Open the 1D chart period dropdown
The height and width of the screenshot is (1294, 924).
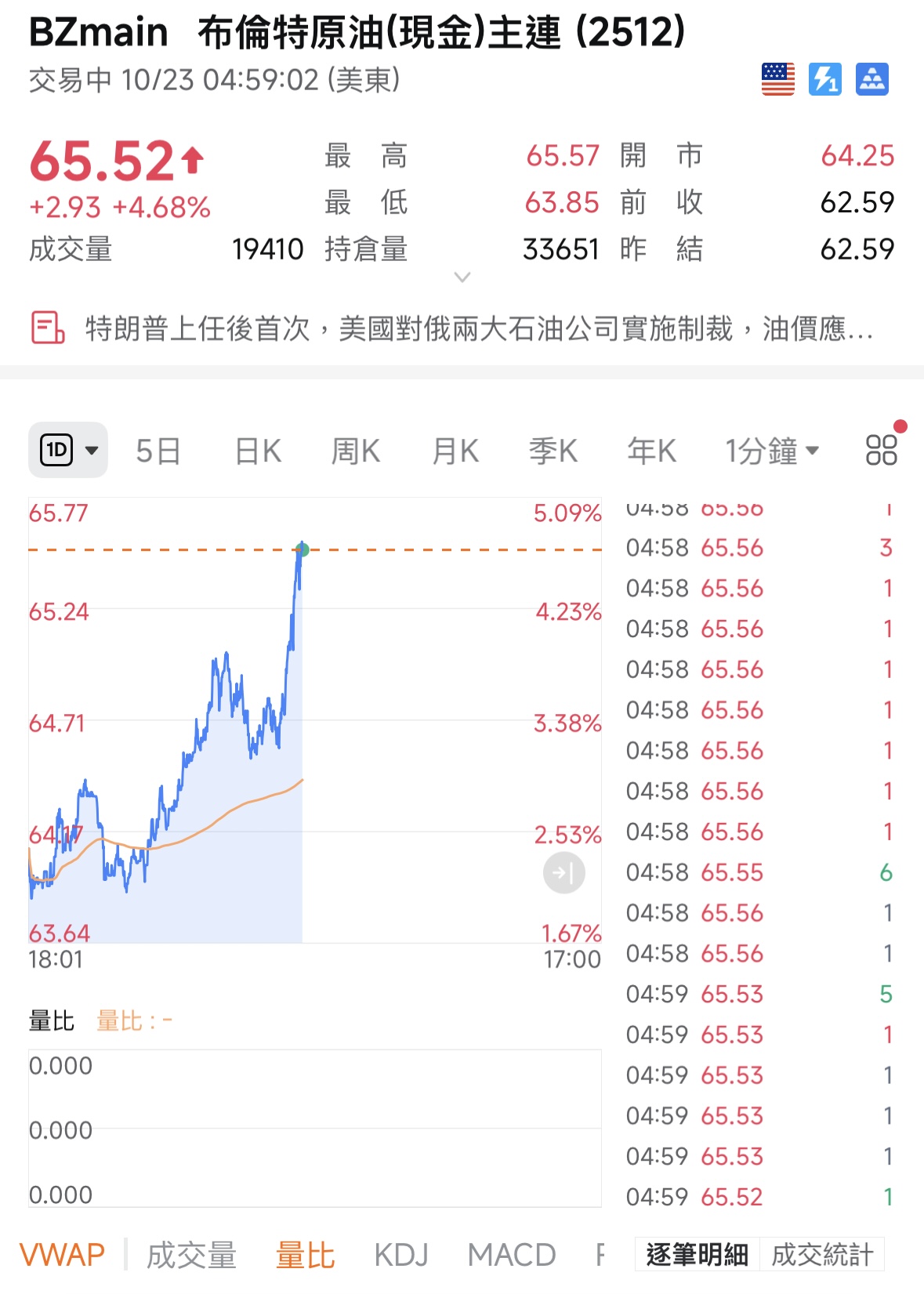click(x=68, y=450)
